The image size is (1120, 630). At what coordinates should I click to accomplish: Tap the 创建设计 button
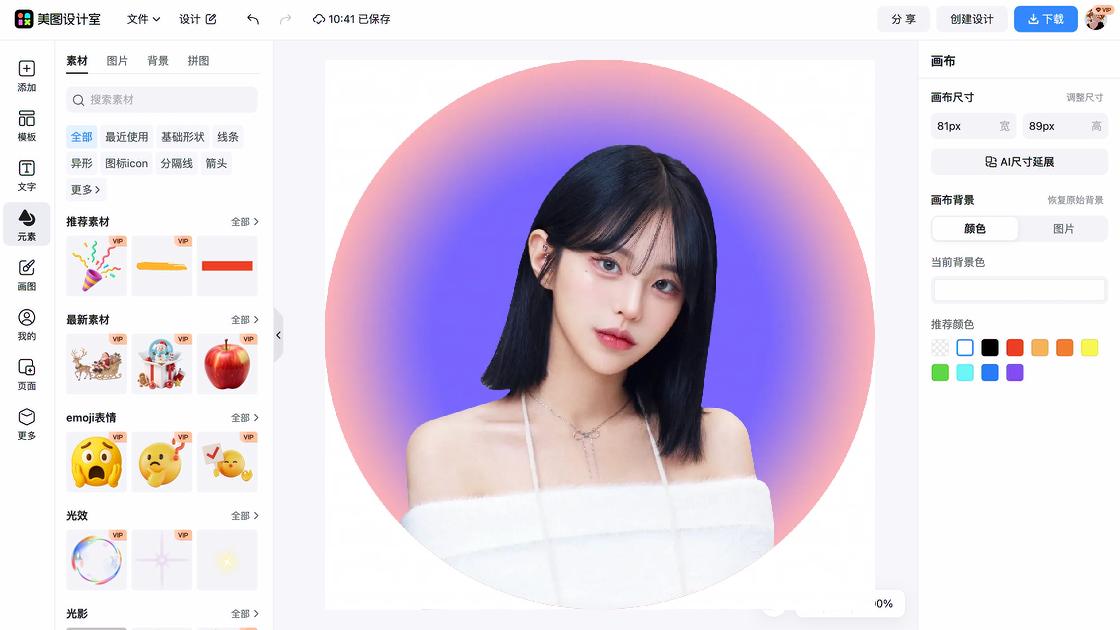971,19
